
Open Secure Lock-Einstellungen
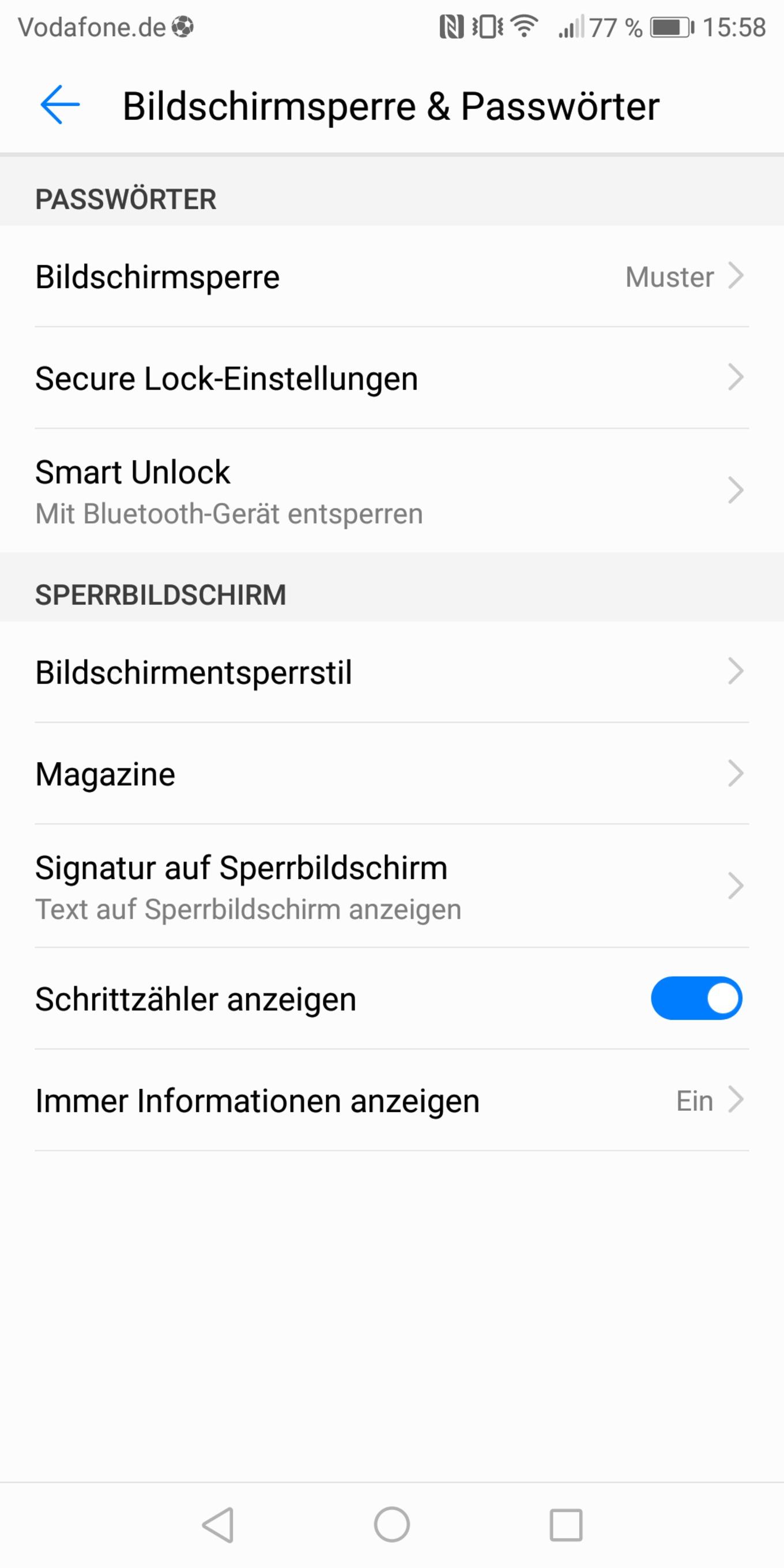(x=392, y=378)
